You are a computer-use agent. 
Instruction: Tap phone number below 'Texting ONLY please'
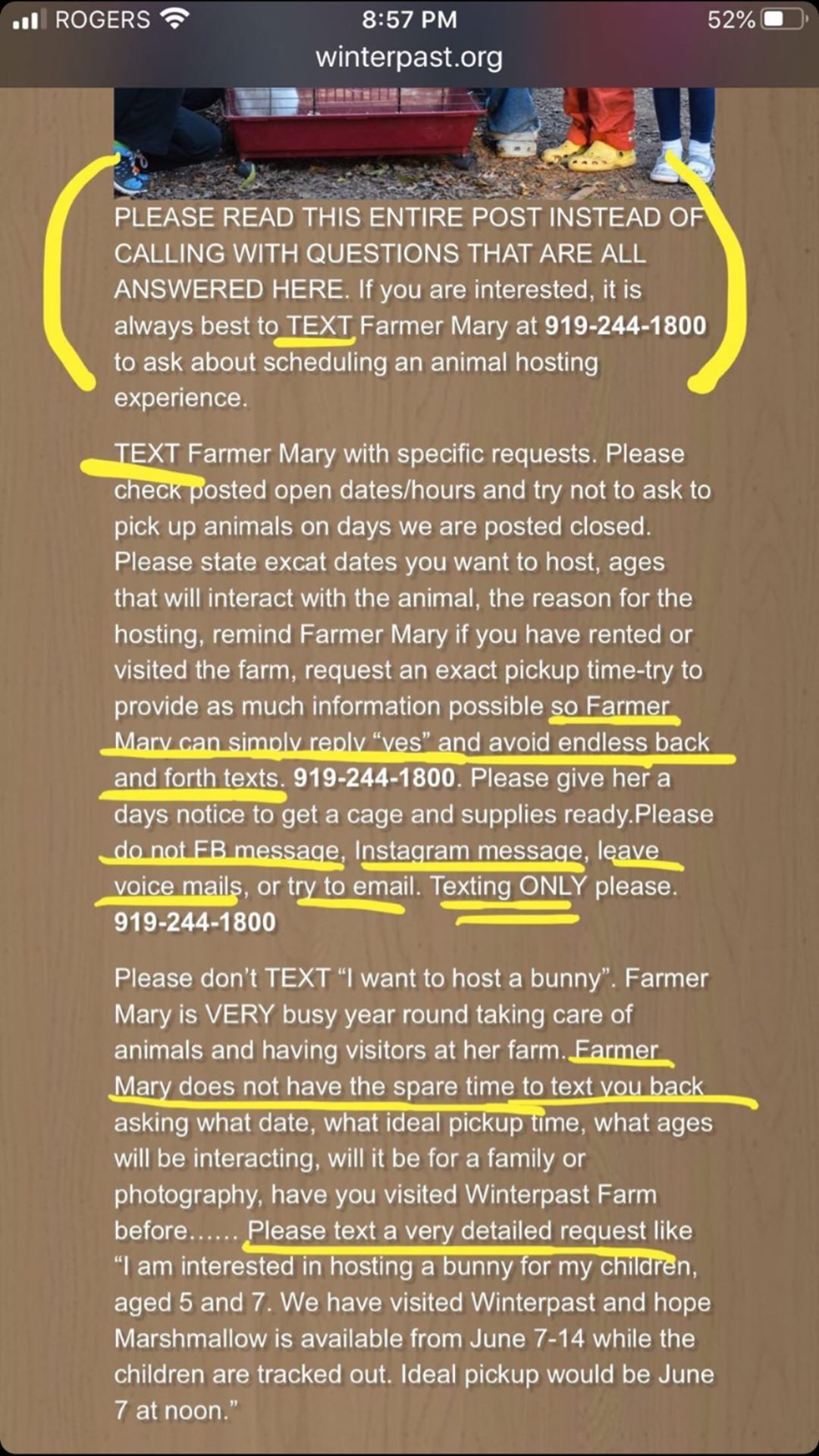point(195,922)
